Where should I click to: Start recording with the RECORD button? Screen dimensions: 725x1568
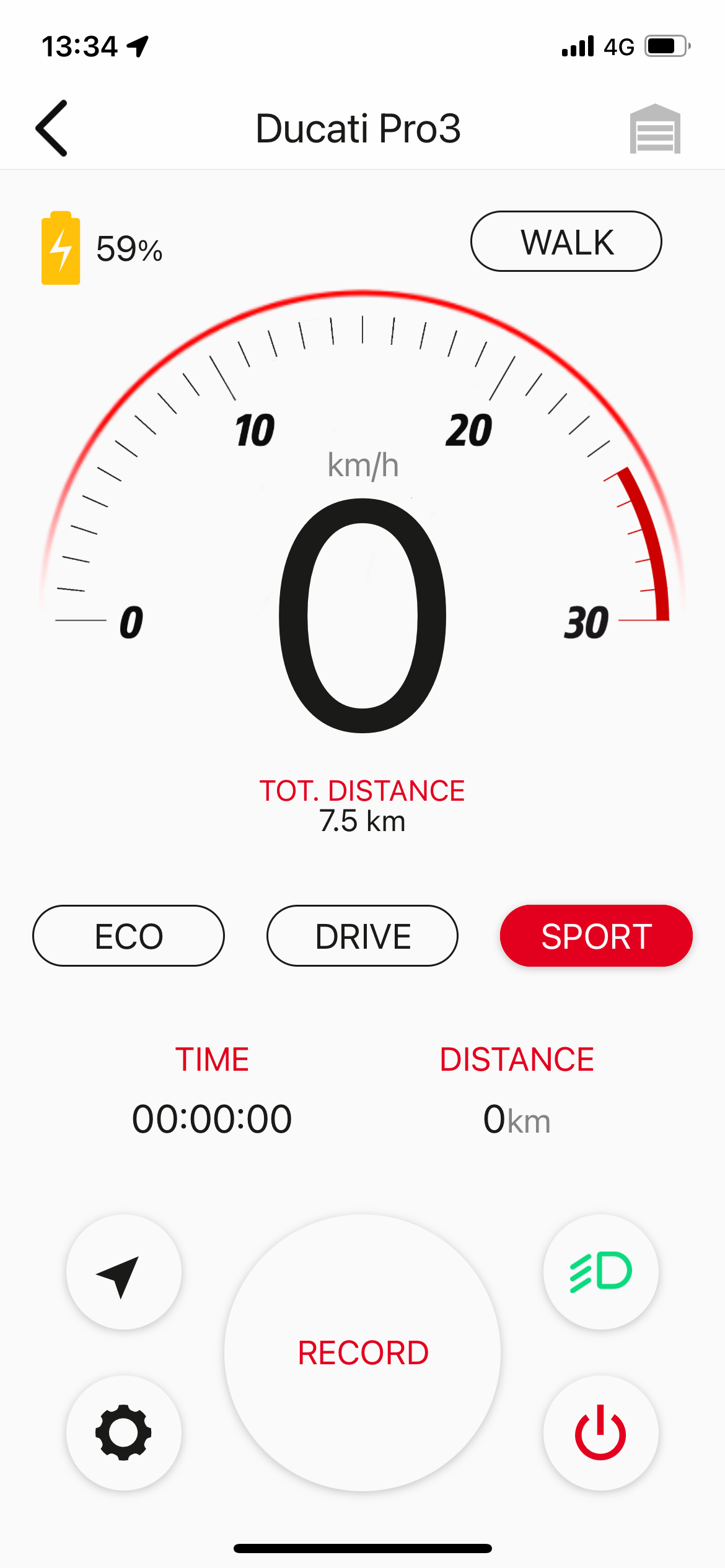(362, 1352)
